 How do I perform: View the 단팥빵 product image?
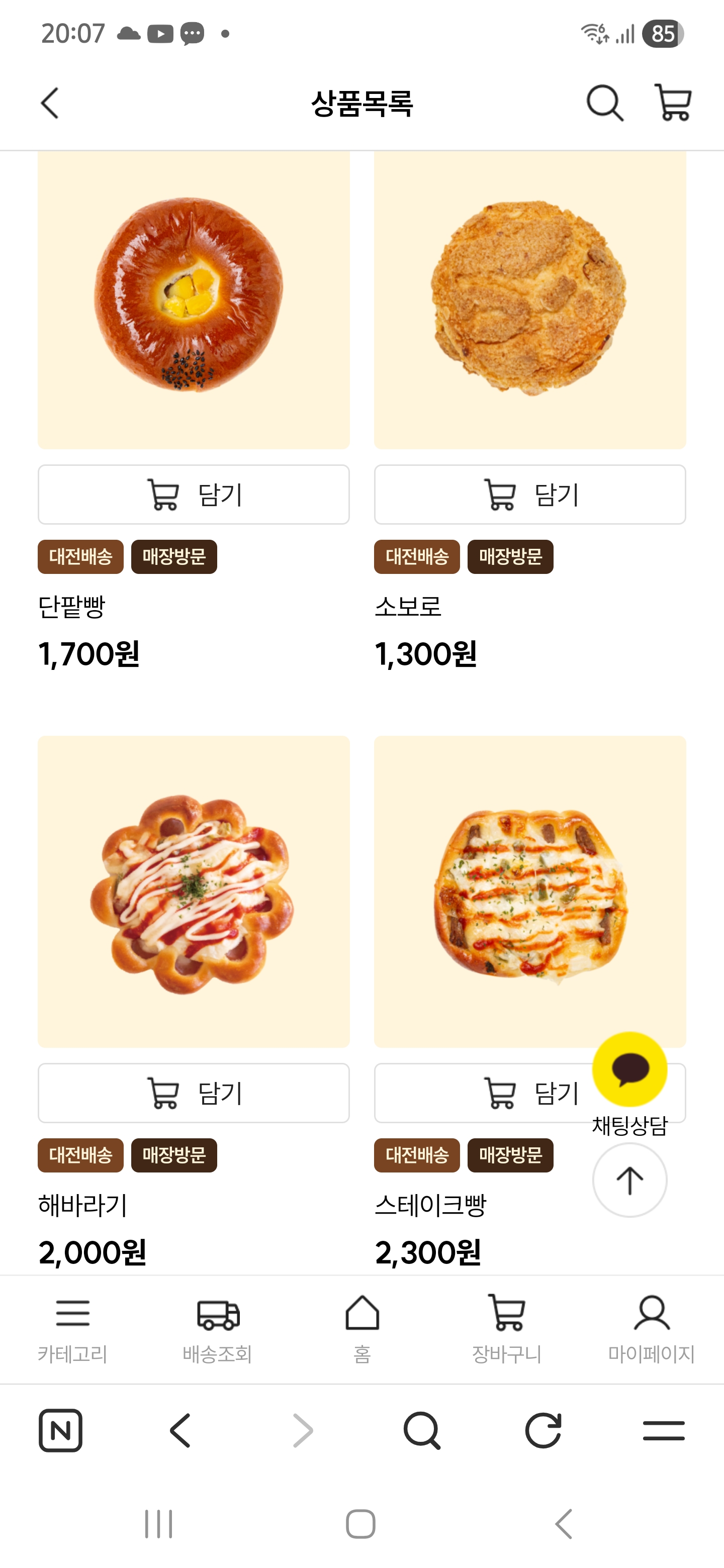coord(194,298)
